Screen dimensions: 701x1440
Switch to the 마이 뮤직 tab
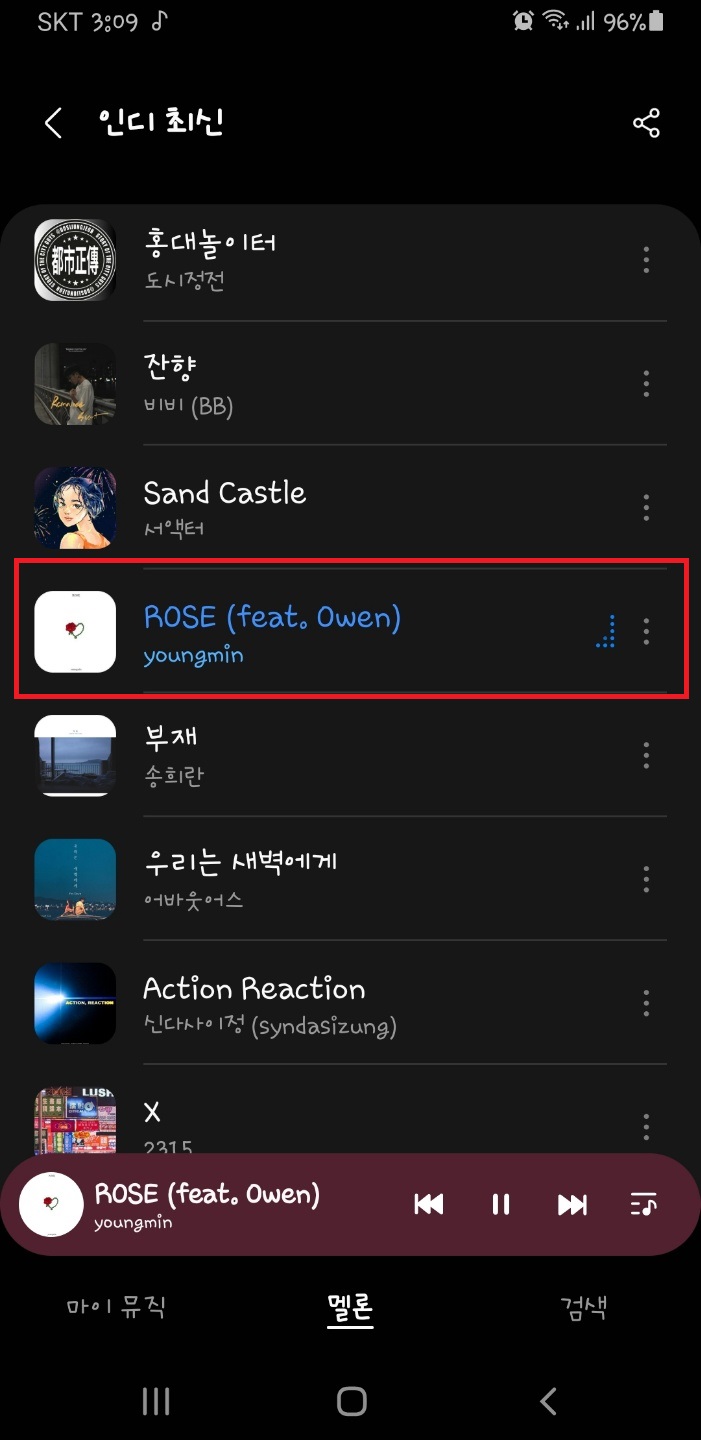116,1307
